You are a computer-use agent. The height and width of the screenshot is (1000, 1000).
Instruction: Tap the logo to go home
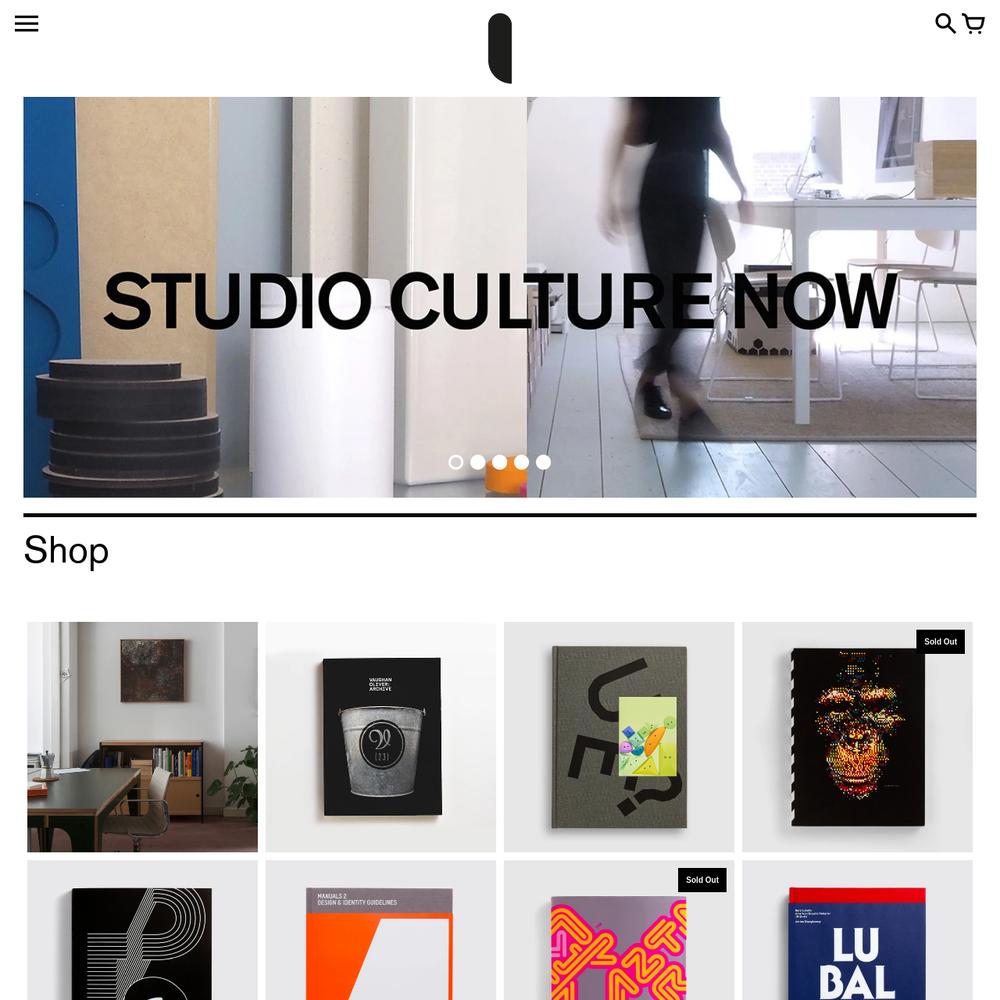(500, 48)
